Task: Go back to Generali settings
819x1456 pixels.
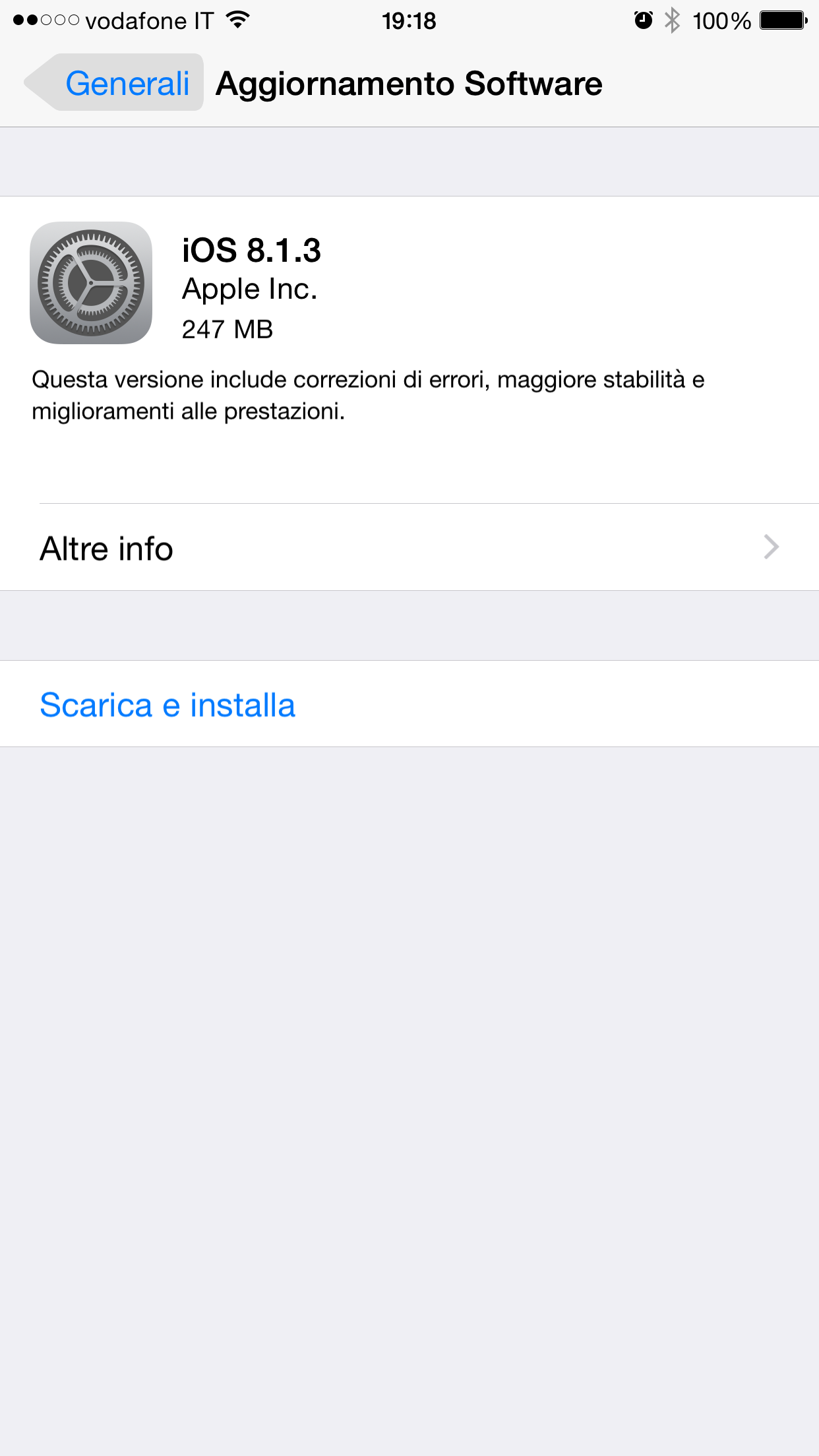Action: point(115,84)
